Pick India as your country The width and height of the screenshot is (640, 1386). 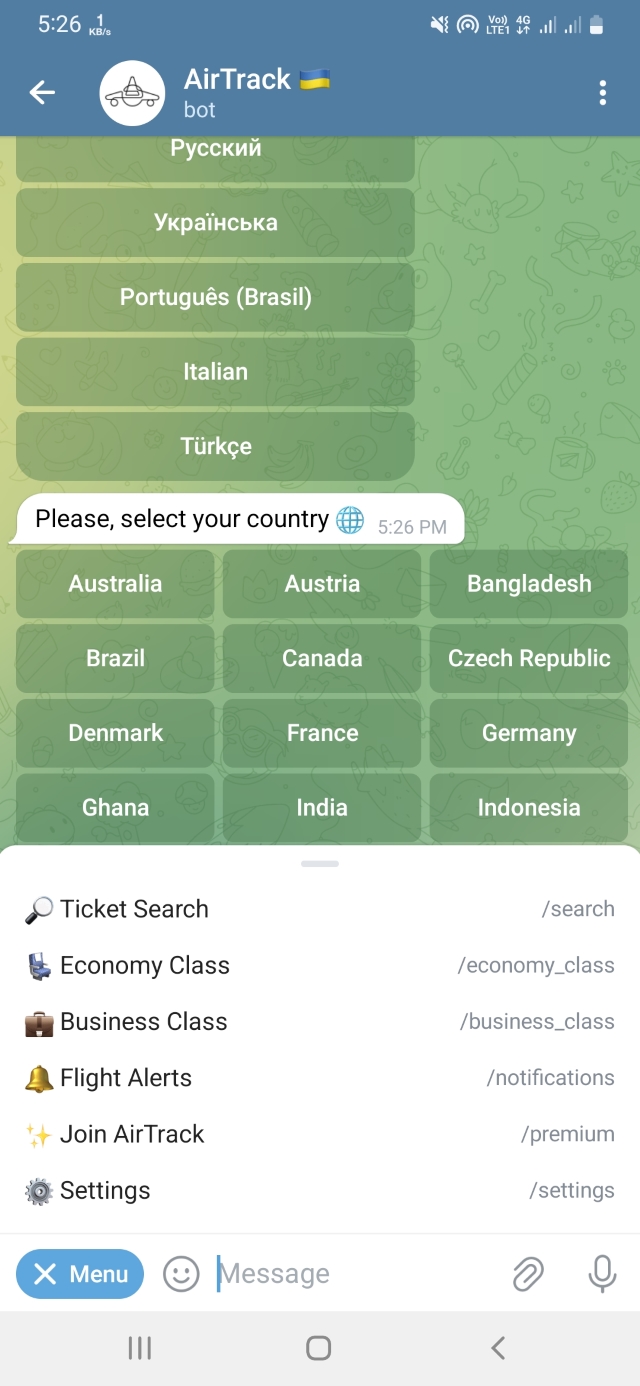pos(322,807)
